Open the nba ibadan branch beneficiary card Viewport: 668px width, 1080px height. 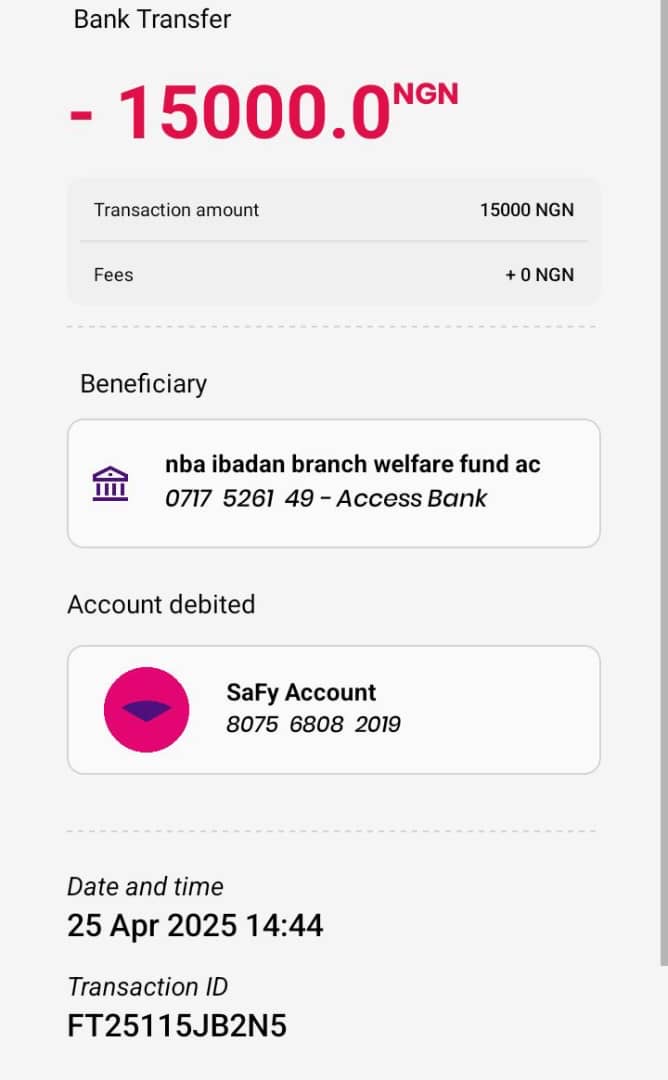pyautogui.click(x=334, y=484)
